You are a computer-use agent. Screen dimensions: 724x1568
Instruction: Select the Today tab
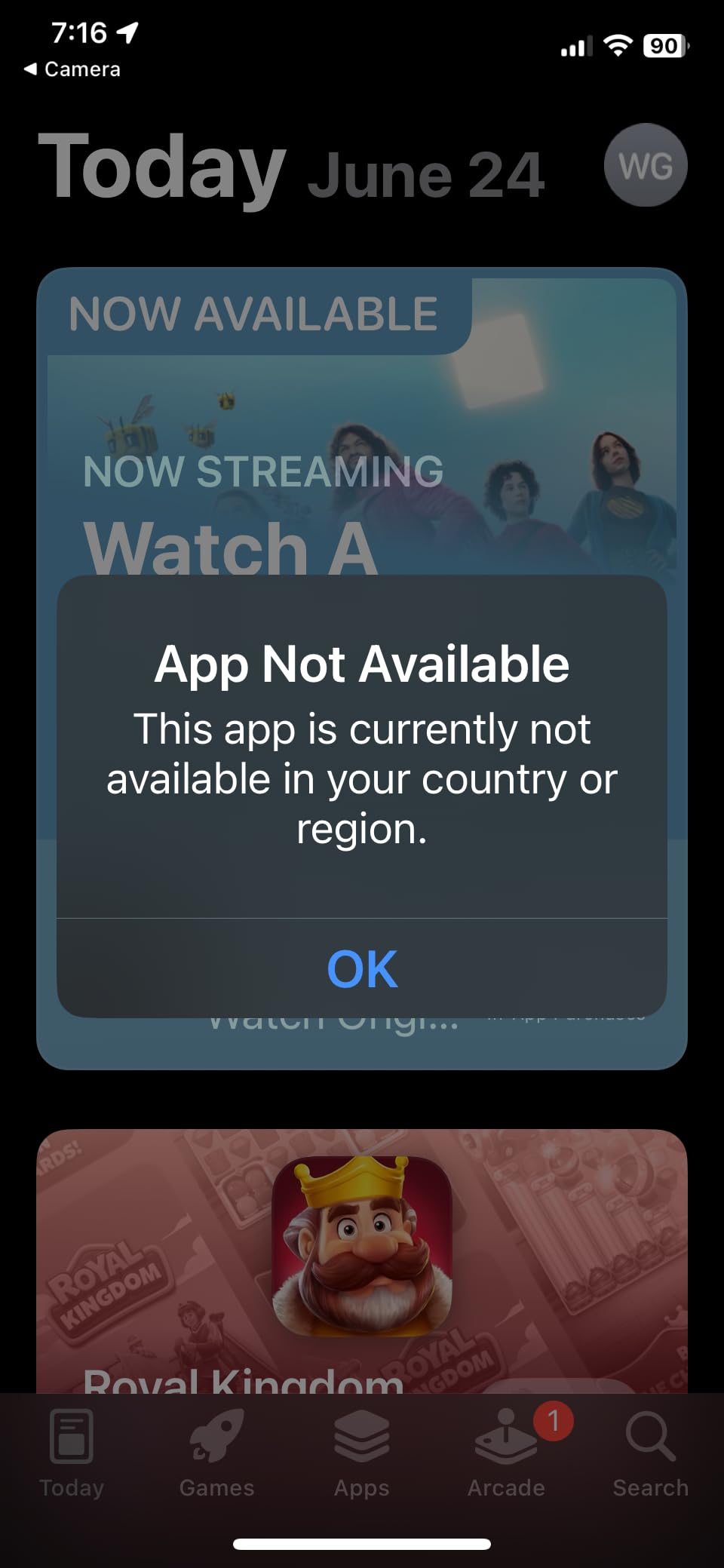[72, 1453]
